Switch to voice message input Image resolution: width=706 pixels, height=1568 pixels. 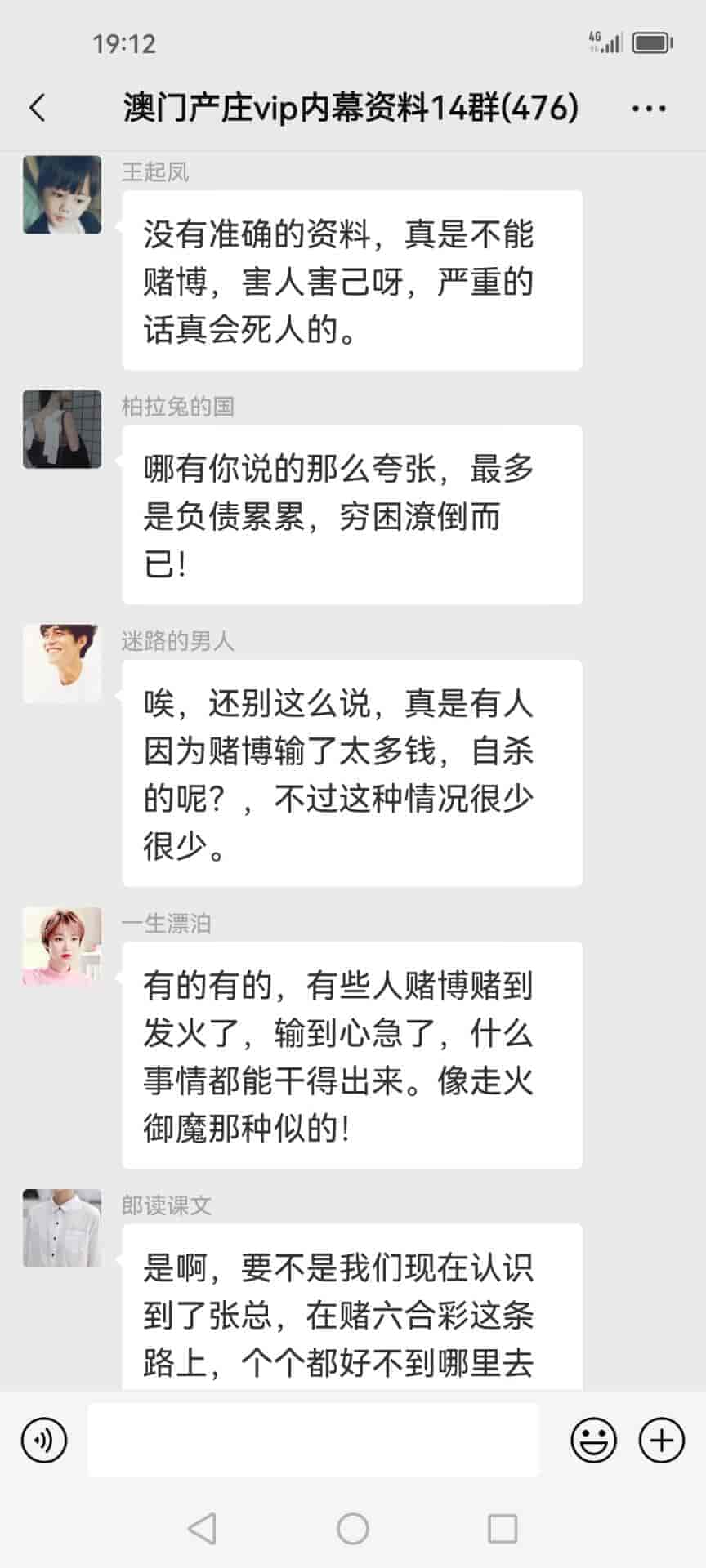pyautogui.click(x=44, y=1440)
